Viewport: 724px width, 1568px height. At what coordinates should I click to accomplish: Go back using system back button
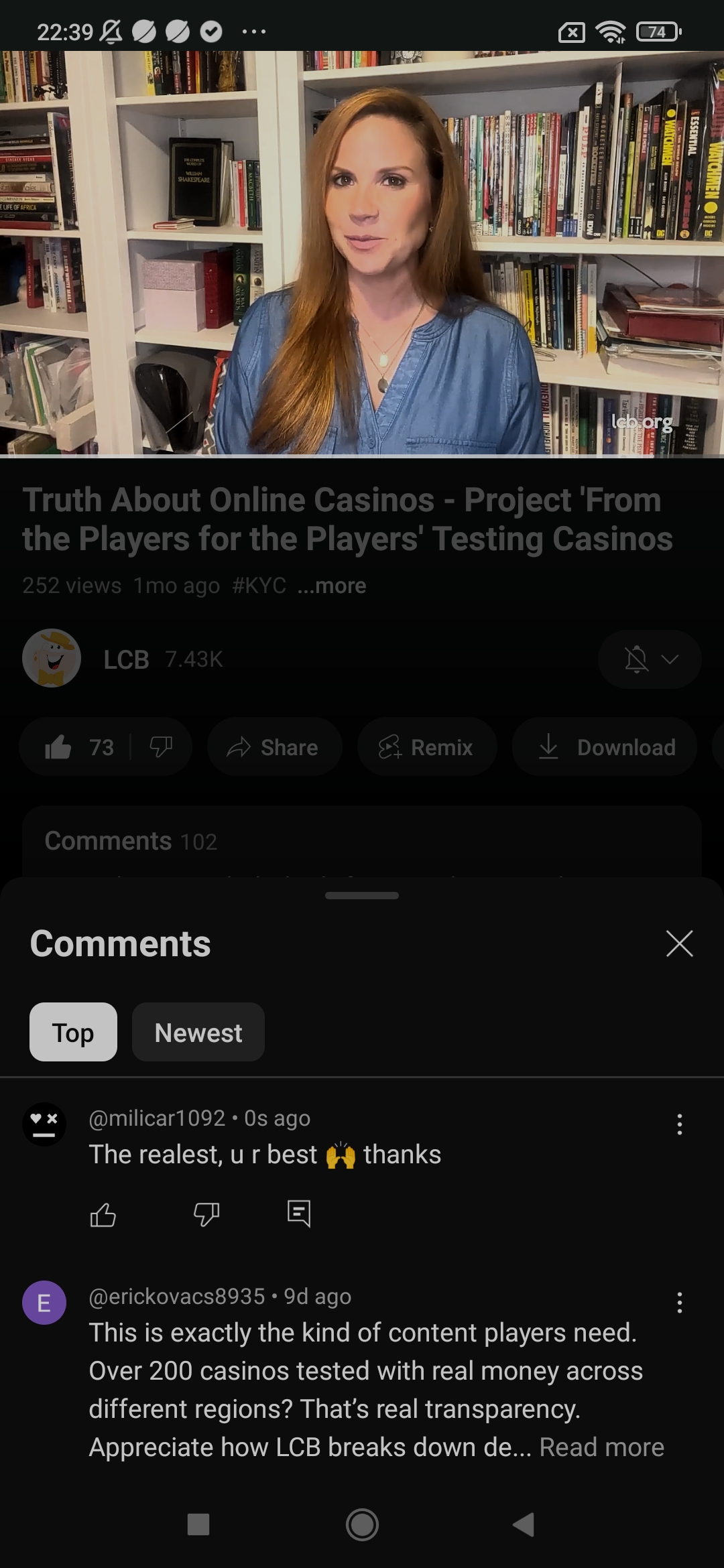pyautogui.click(x=524, y=1524)
